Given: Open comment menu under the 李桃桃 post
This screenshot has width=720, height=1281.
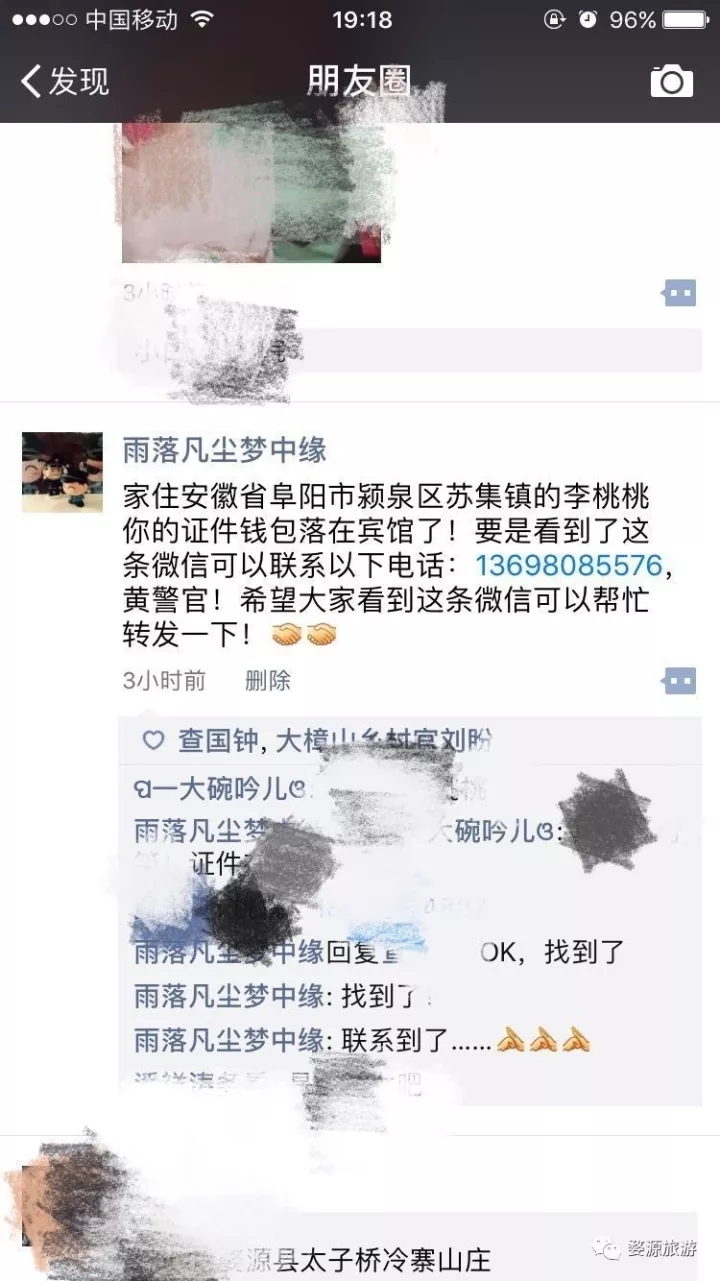Looking at the screenshot, I should tap(679, 681).
